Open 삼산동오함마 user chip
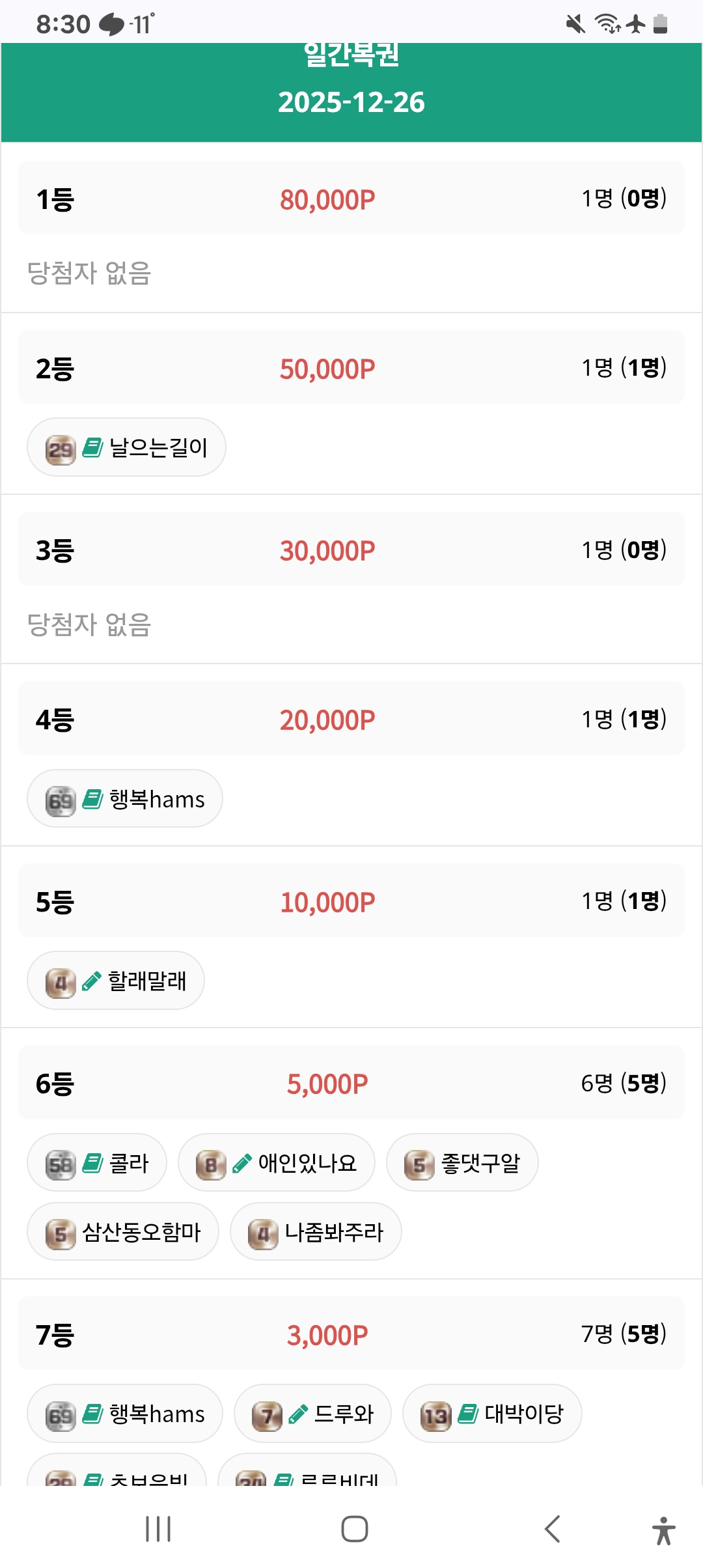Image resolution: width=703 pixels, height=1568 pixels. [123, 1232]
